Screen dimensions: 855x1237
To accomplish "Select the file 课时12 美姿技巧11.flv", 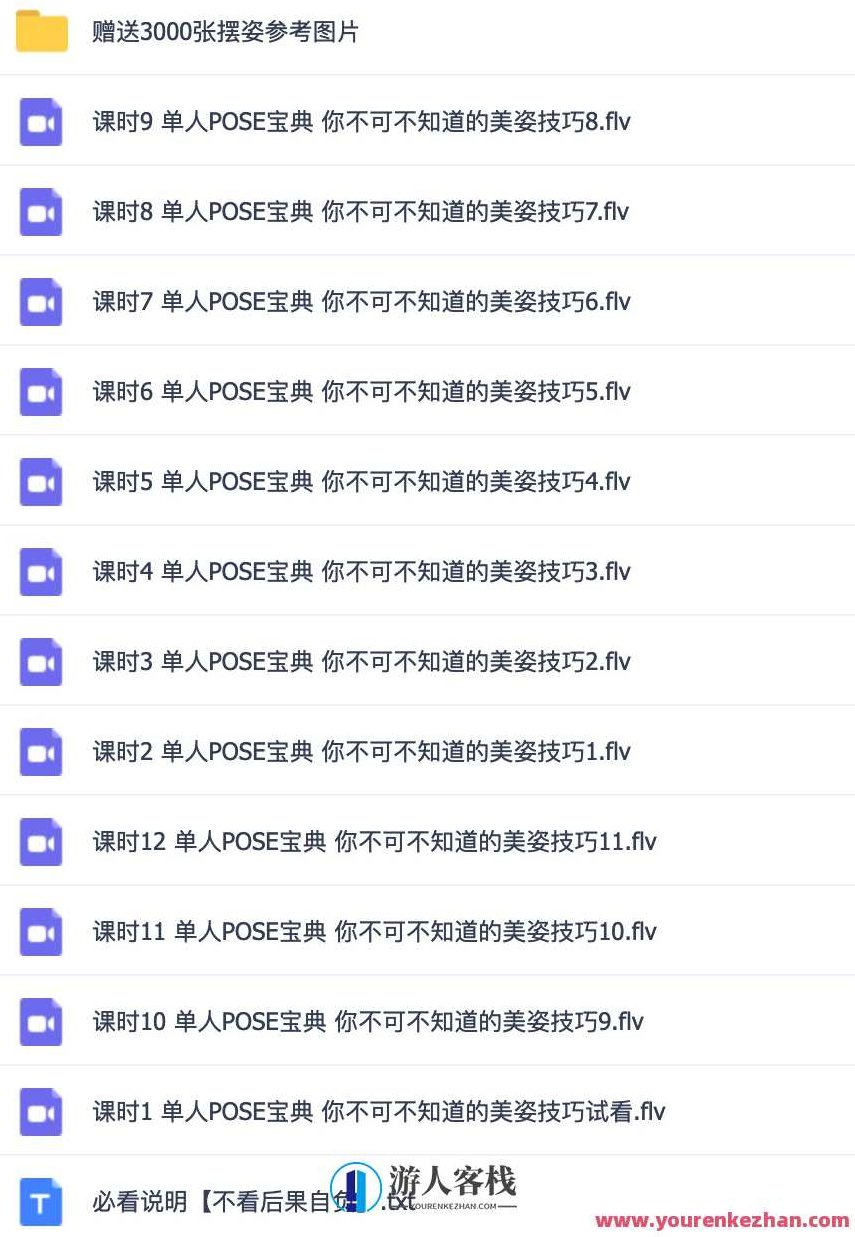I will [380, 841].
